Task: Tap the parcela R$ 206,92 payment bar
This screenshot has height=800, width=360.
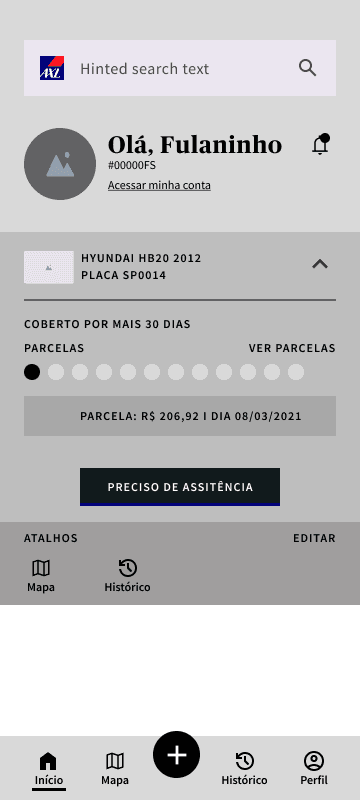Action: (180, 416)
